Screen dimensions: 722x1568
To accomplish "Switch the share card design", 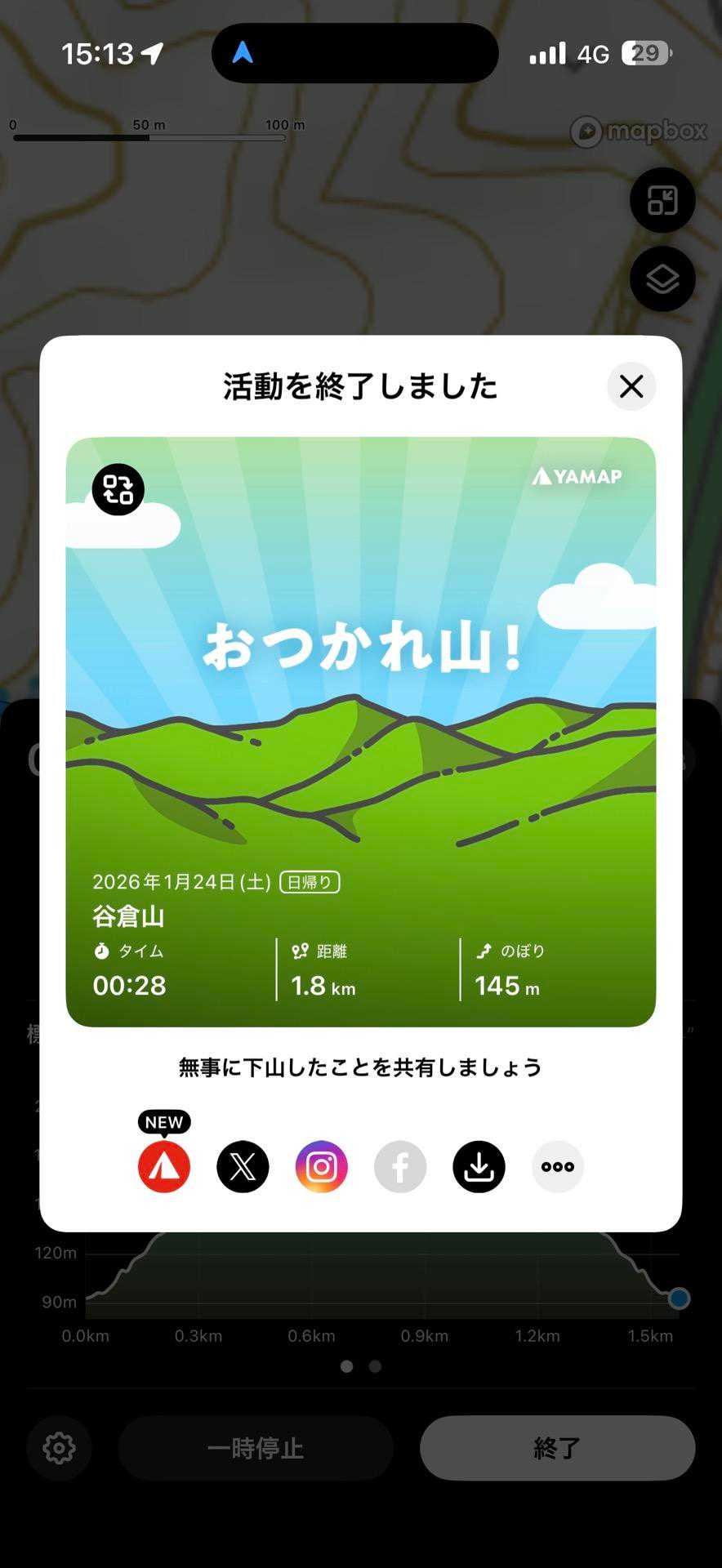I will pyautogui.click(x=118, y=490).
